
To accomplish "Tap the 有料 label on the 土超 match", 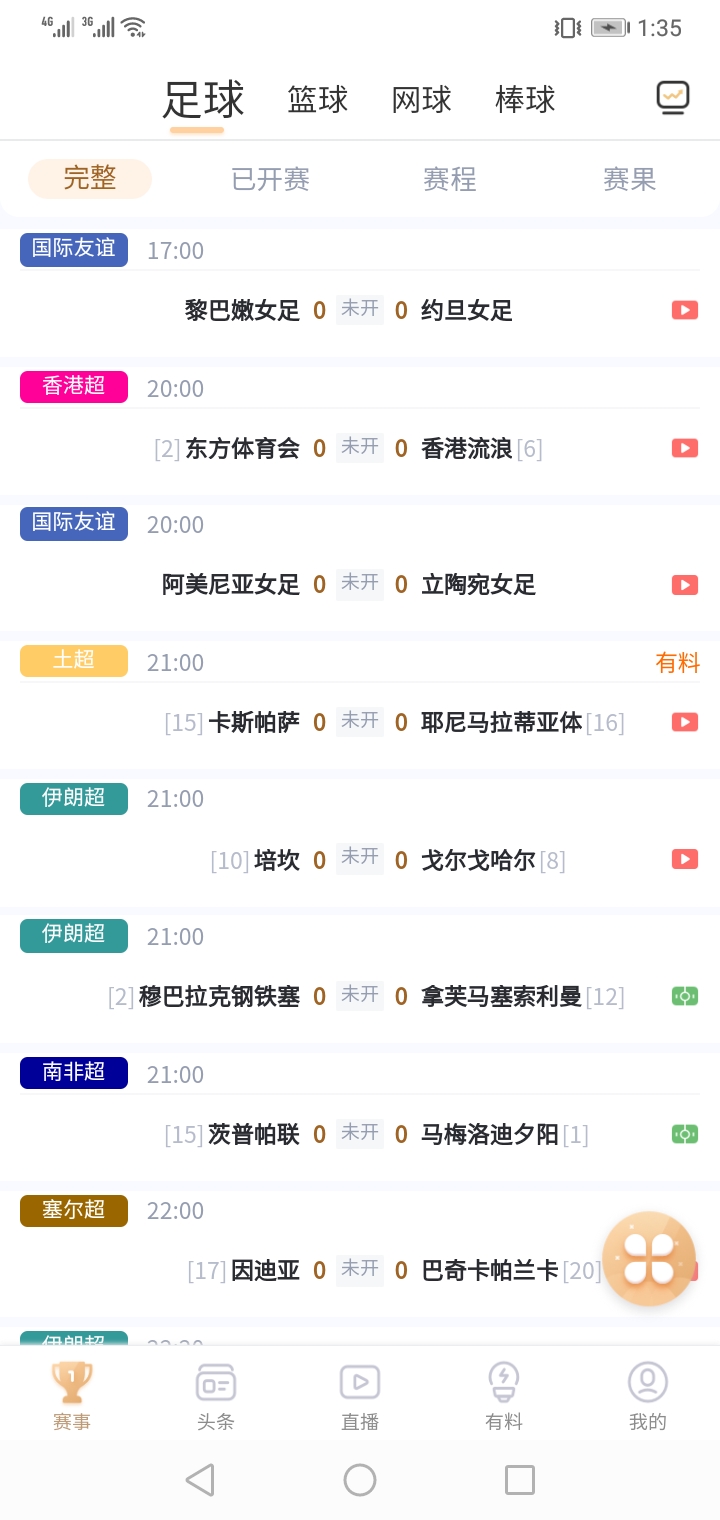I will (678, 662).
